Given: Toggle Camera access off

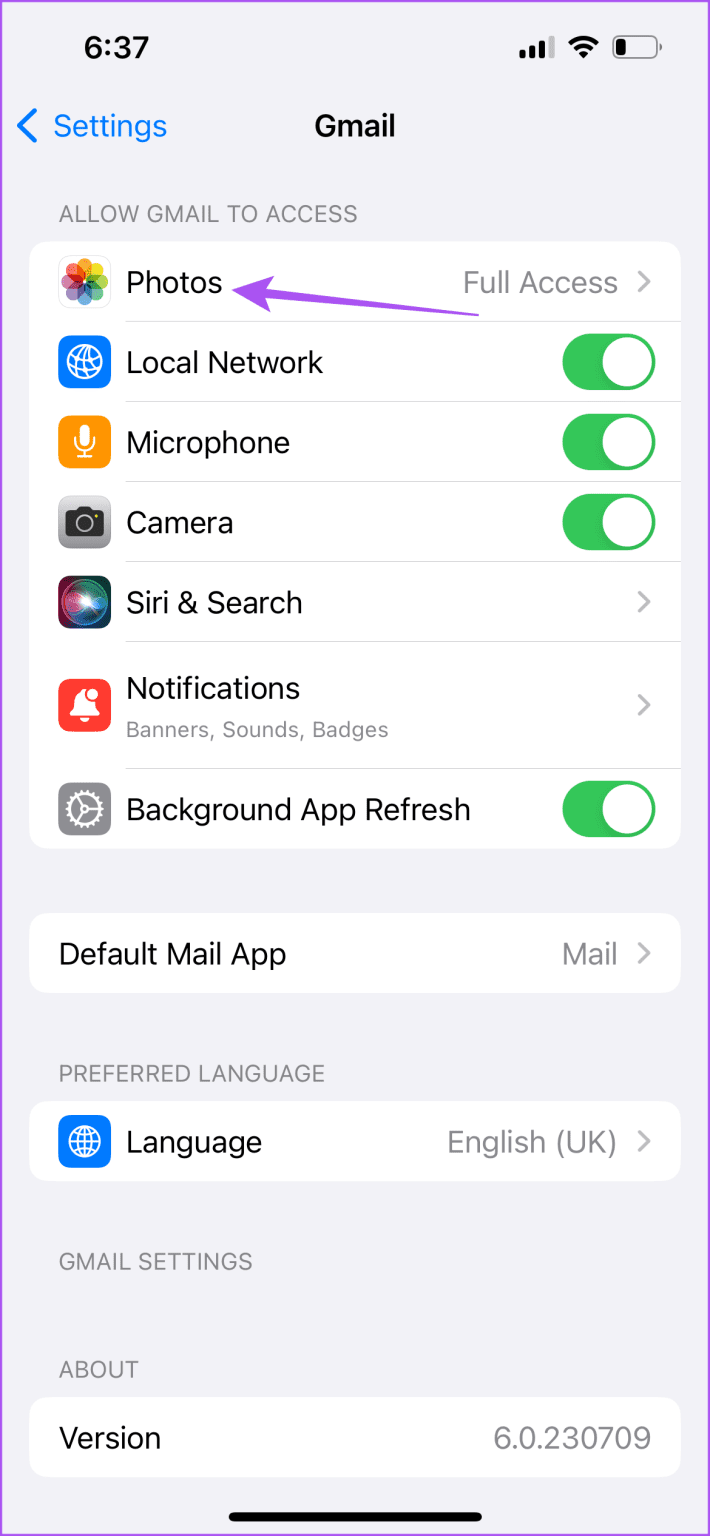Looking at the screenshot, I should point(608,522).
